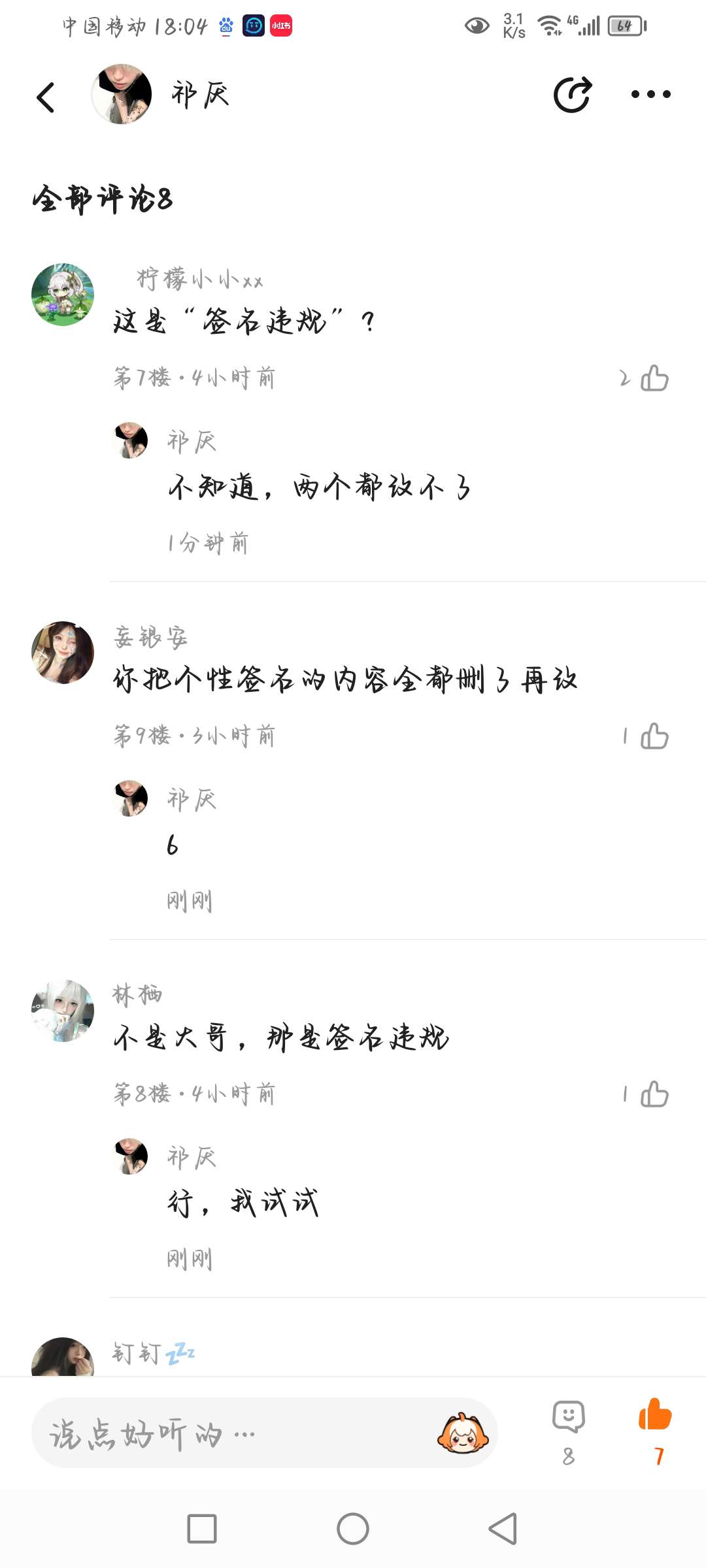Open 柠檬小小xx's avatar
This screenshot has width=706, height=1568.
[63, 295]
